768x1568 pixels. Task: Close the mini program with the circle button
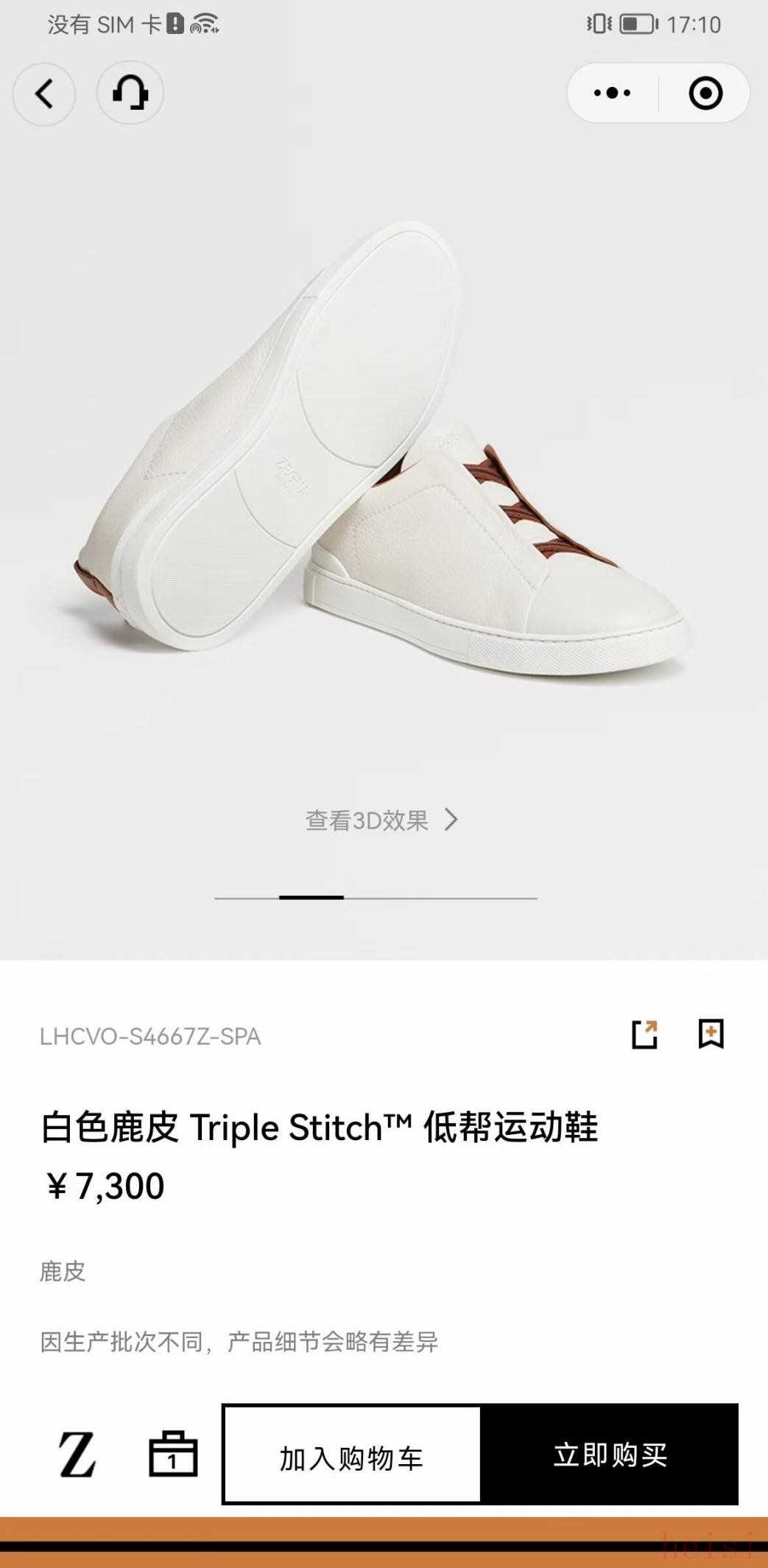pos(705,94)
